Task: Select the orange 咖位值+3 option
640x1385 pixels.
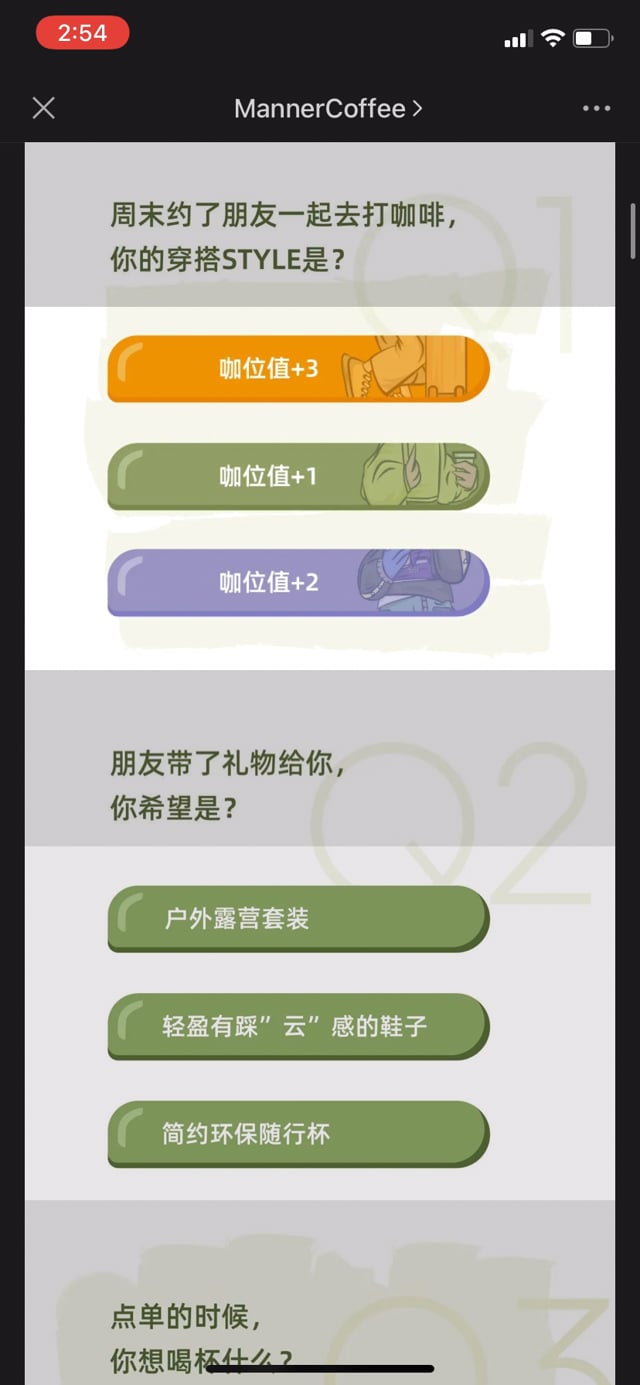Action: (x=298, y=369)
